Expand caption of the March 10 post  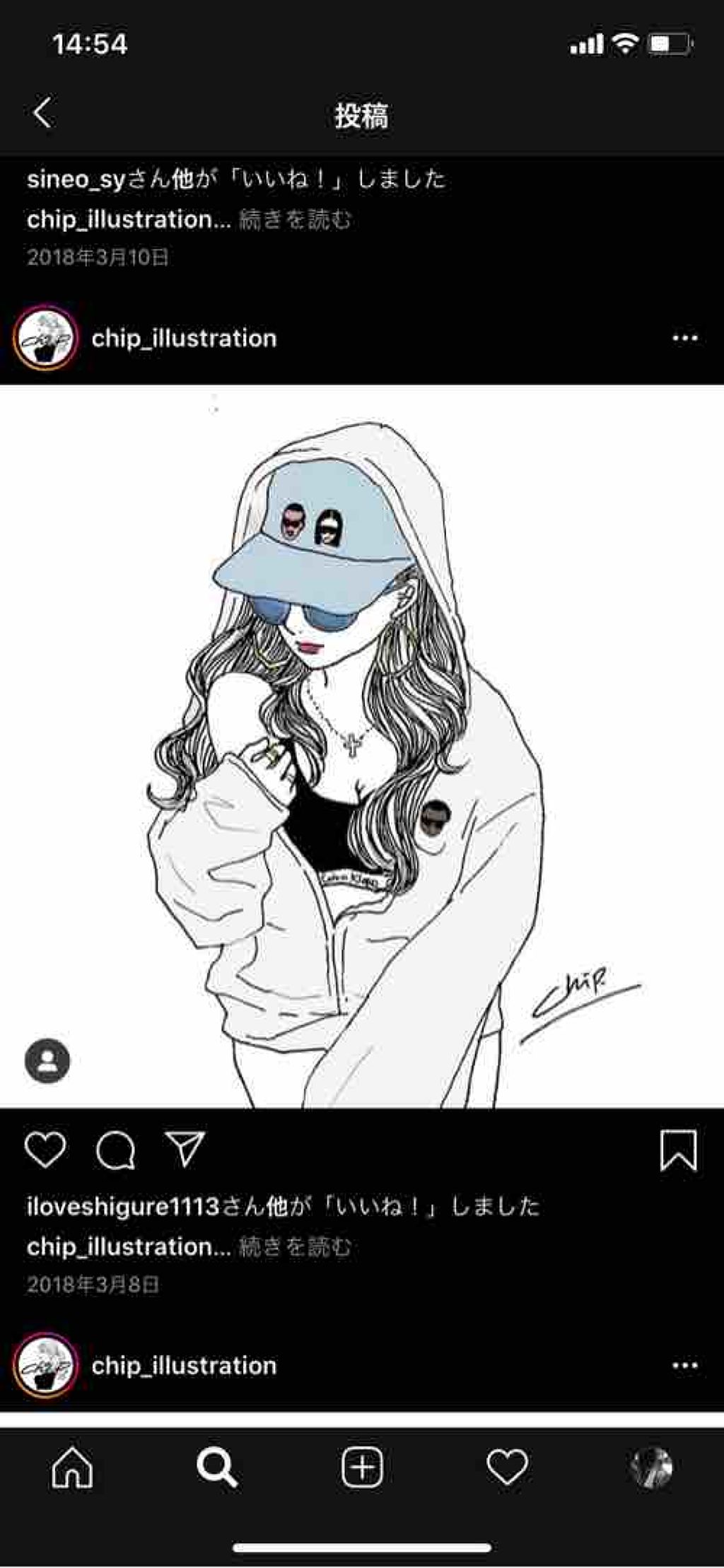pos(294,221)
